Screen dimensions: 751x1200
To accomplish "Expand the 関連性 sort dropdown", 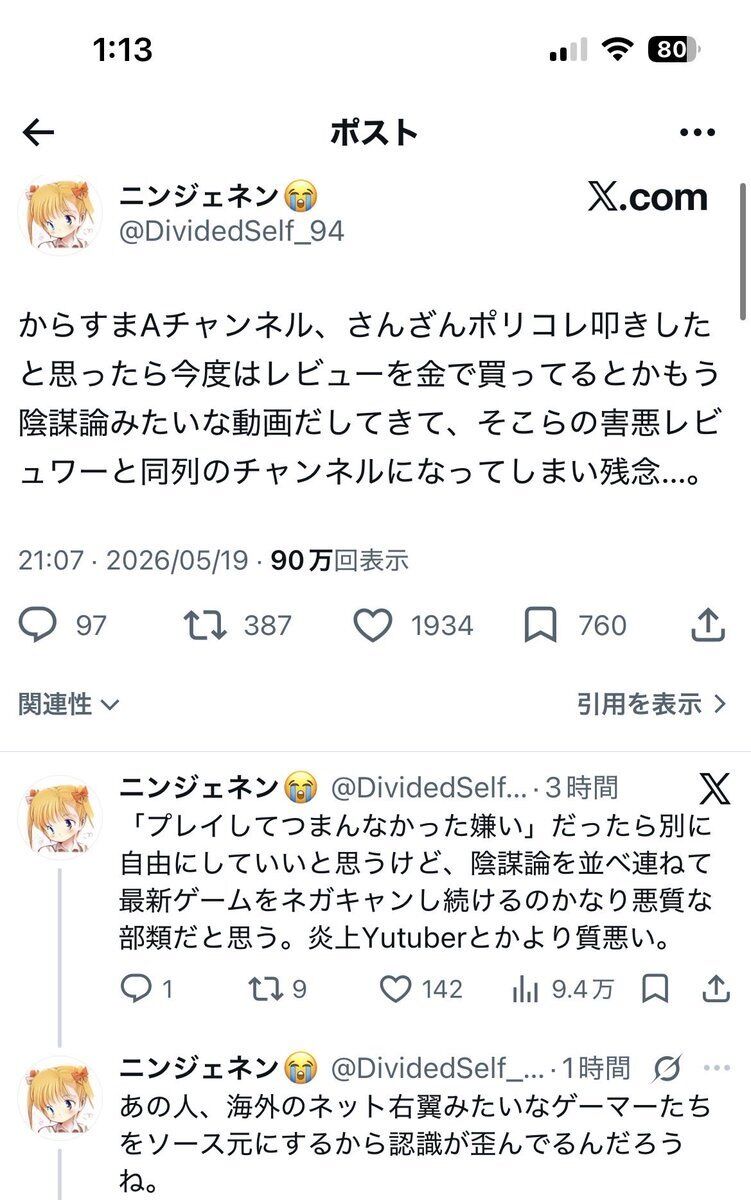I will [69, 704].
